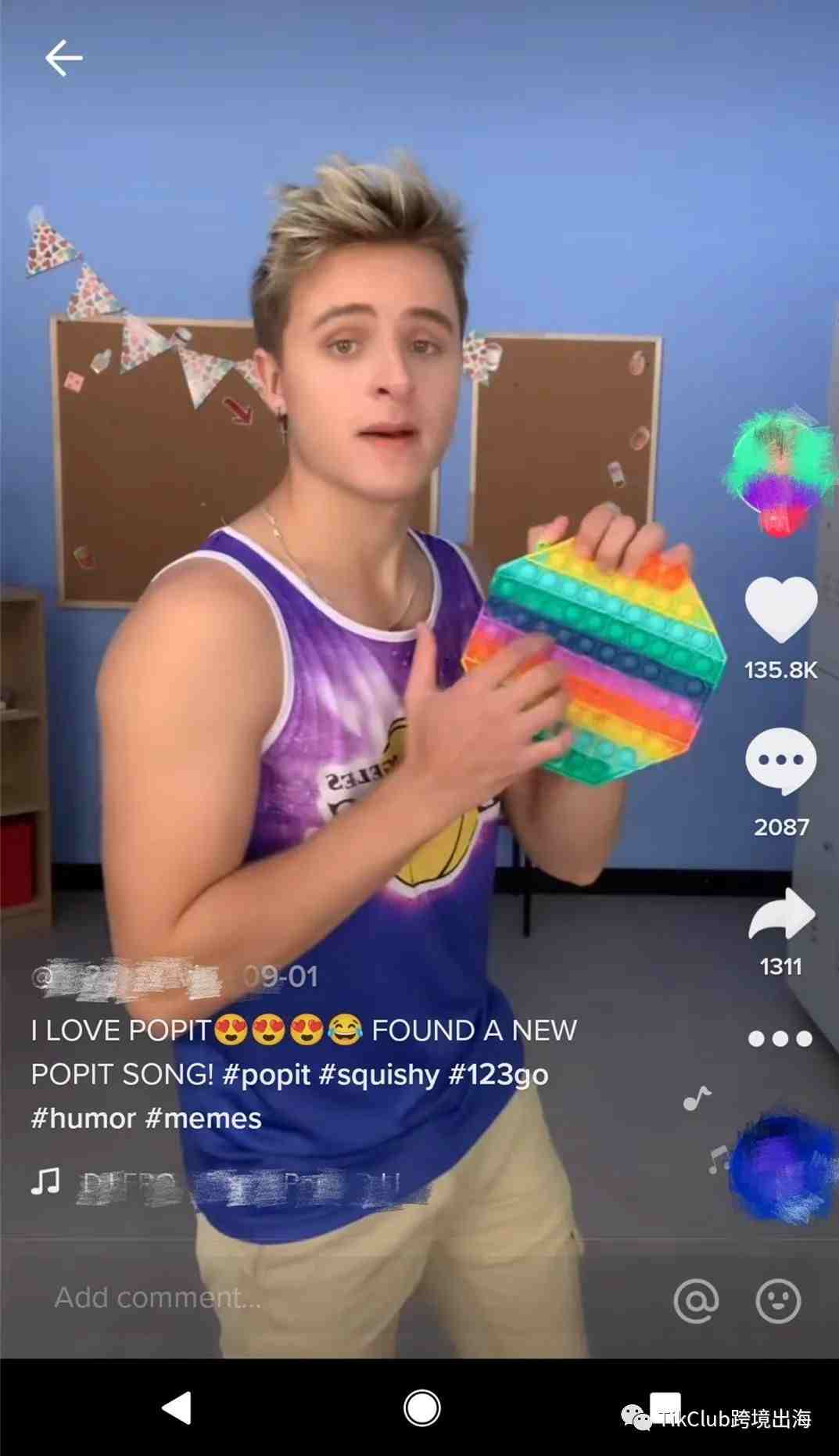Open the #memes hashtag
Image resolution: width=839 pixels, height=1456 pixels.
[x=203, y=1118]
